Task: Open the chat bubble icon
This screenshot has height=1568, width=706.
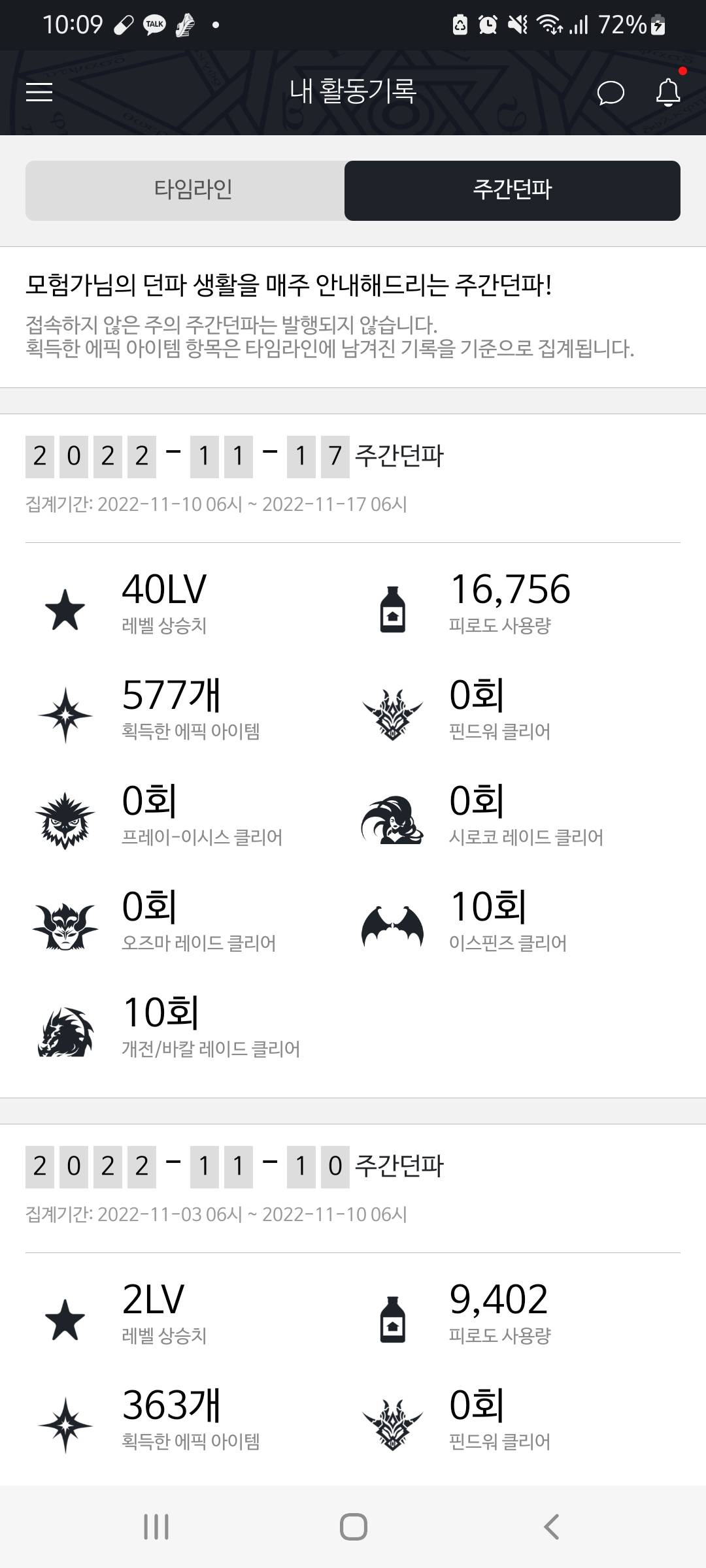Action: 611,93
